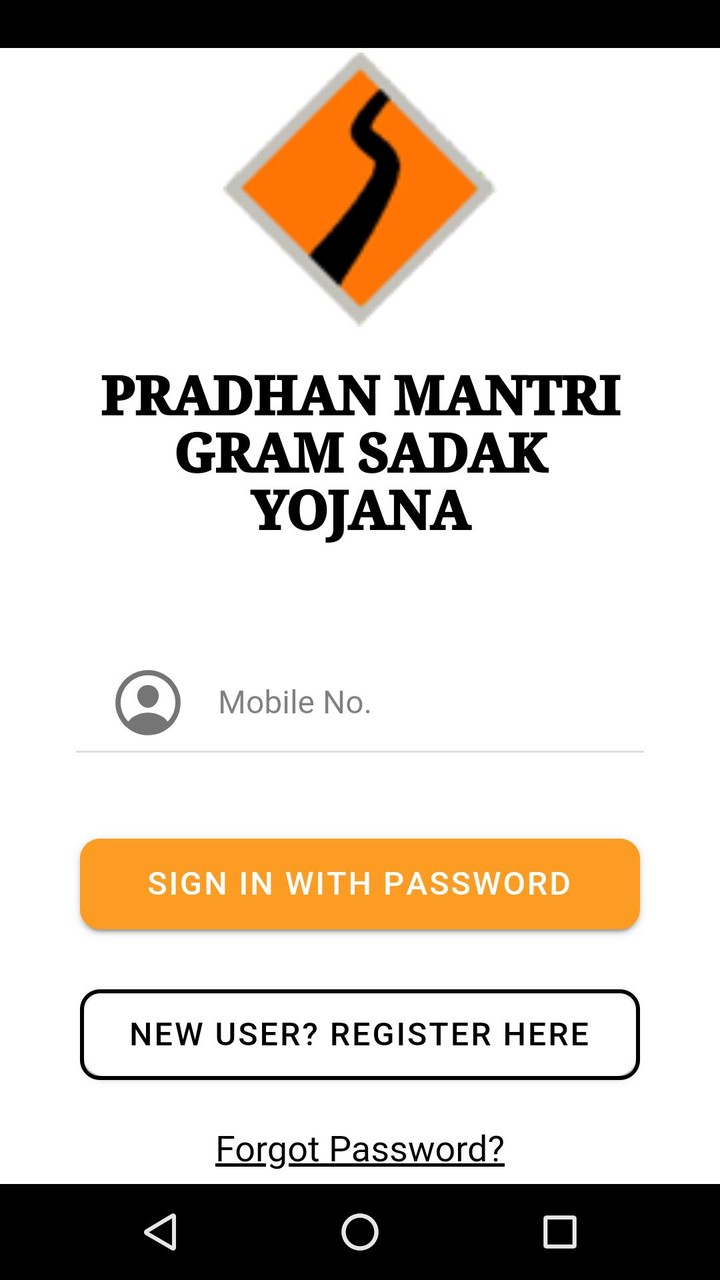Tap the registration button for new users

360,1034
